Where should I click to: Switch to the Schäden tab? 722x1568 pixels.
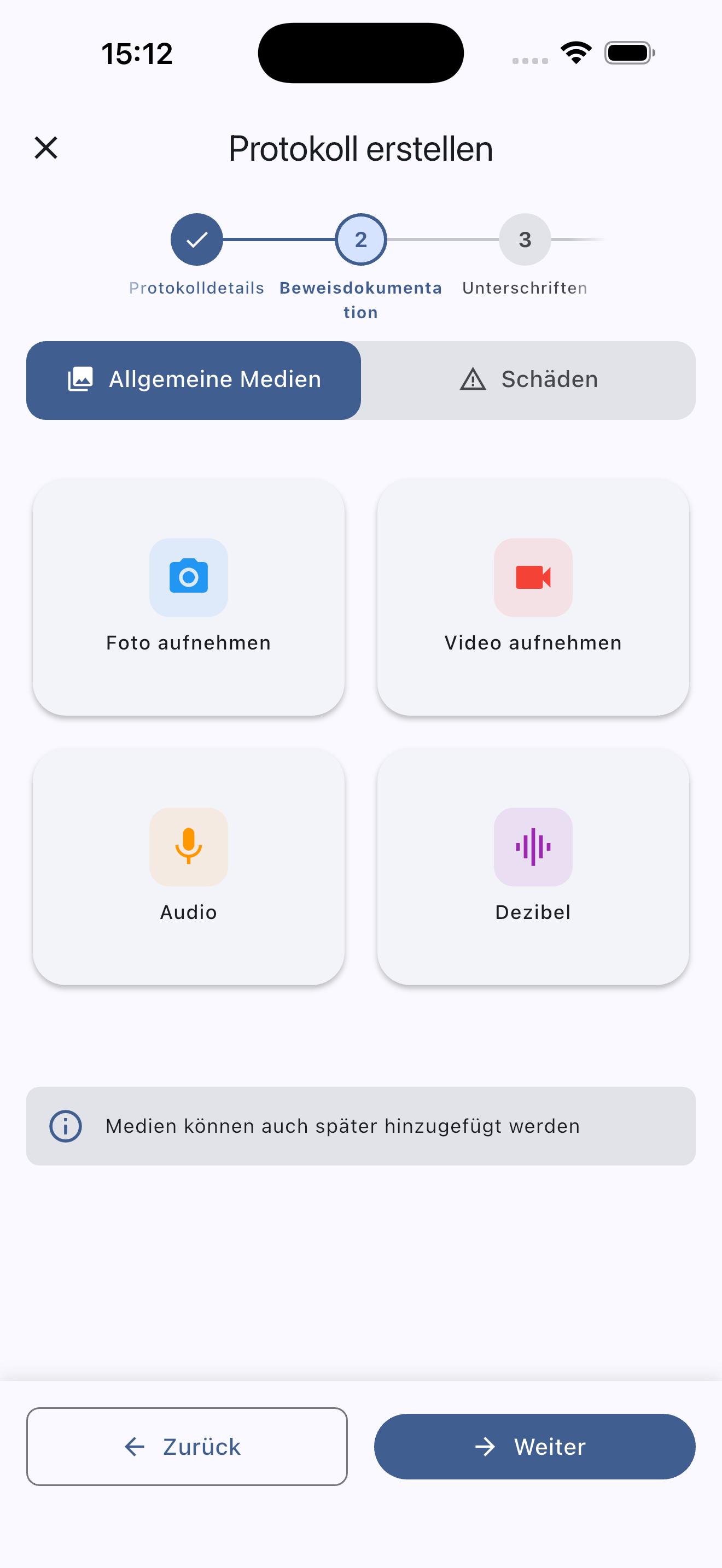pyautogui.click(x=528, y=379)
